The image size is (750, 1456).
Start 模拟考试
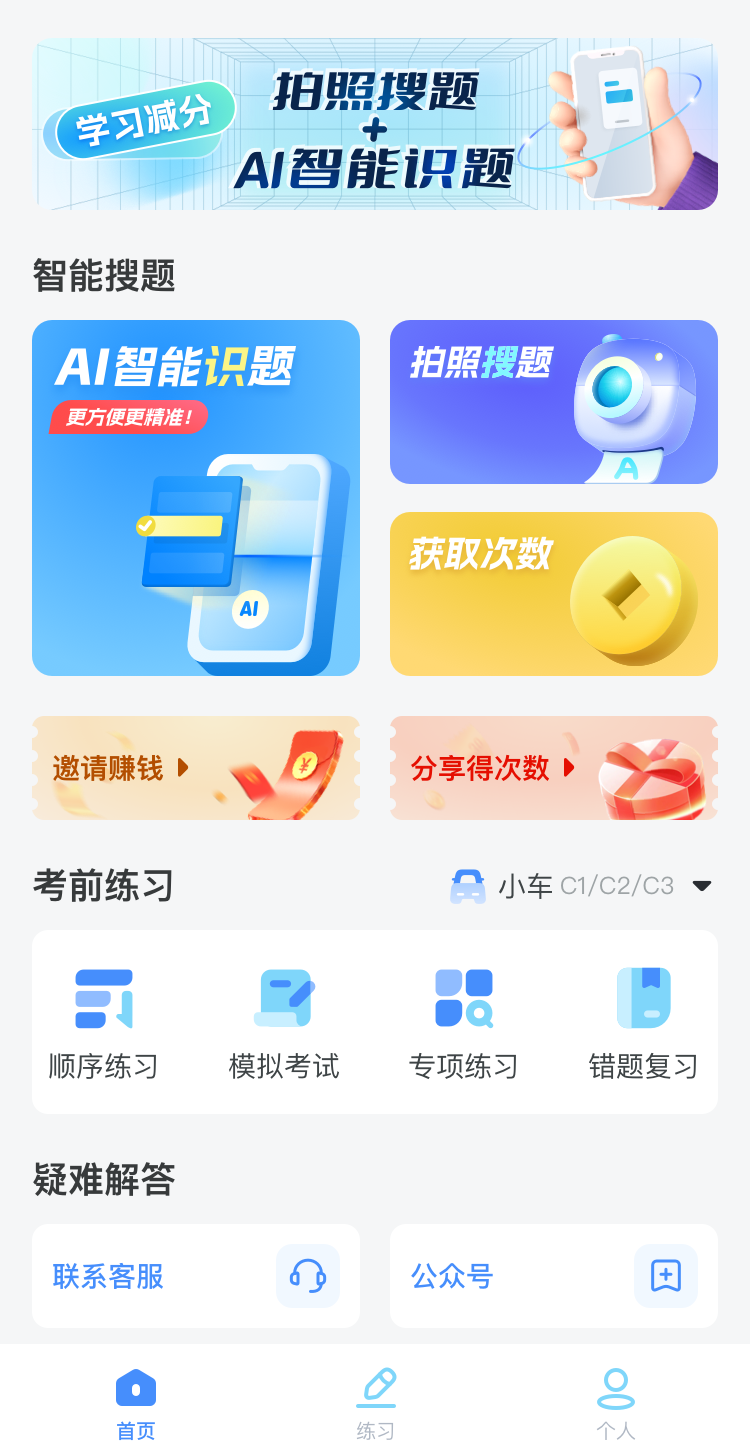(x=284, y=1022)
